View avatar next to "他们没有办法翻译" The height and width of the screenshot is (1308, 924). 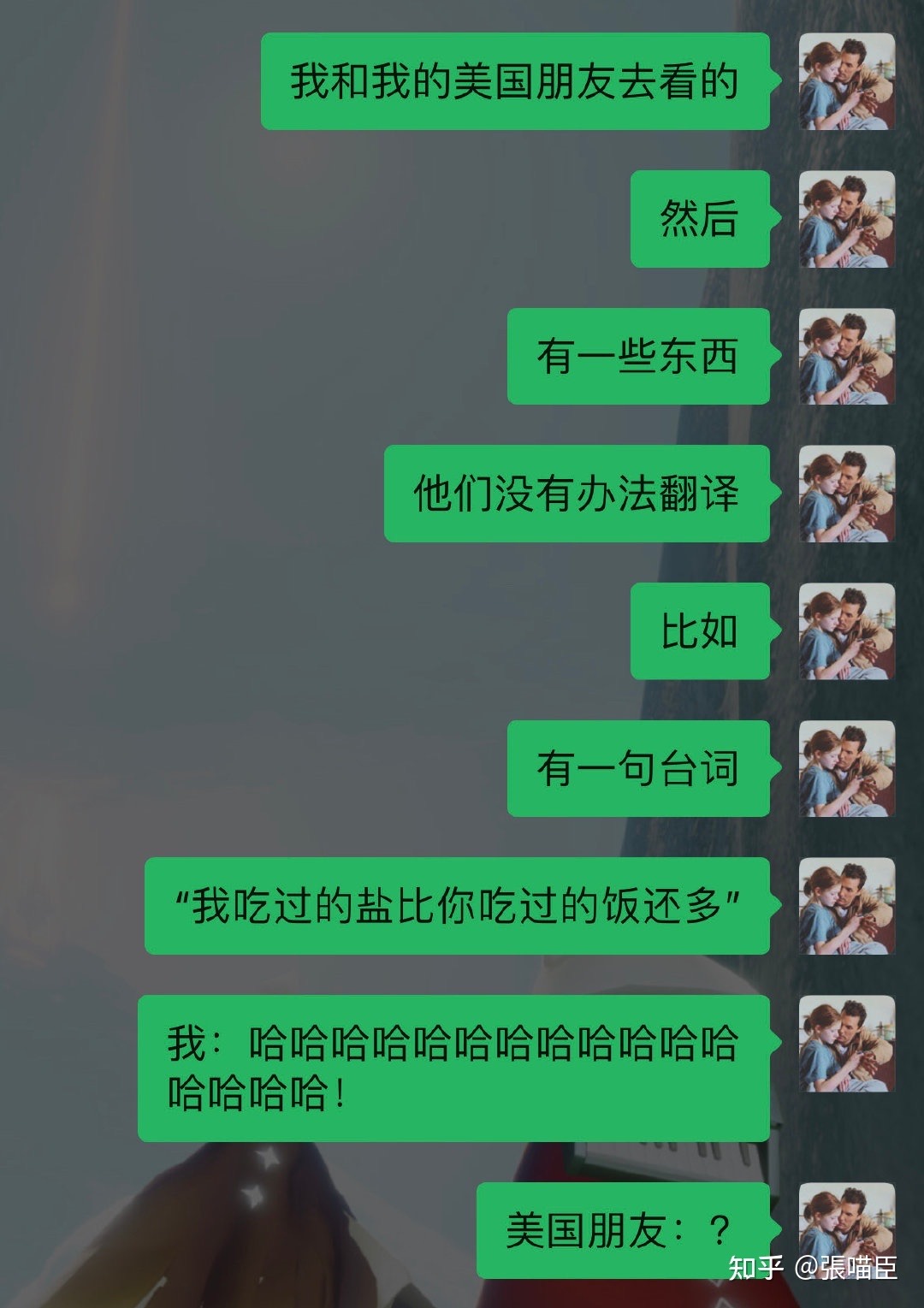pyautogui.click(x=847, y=494)
